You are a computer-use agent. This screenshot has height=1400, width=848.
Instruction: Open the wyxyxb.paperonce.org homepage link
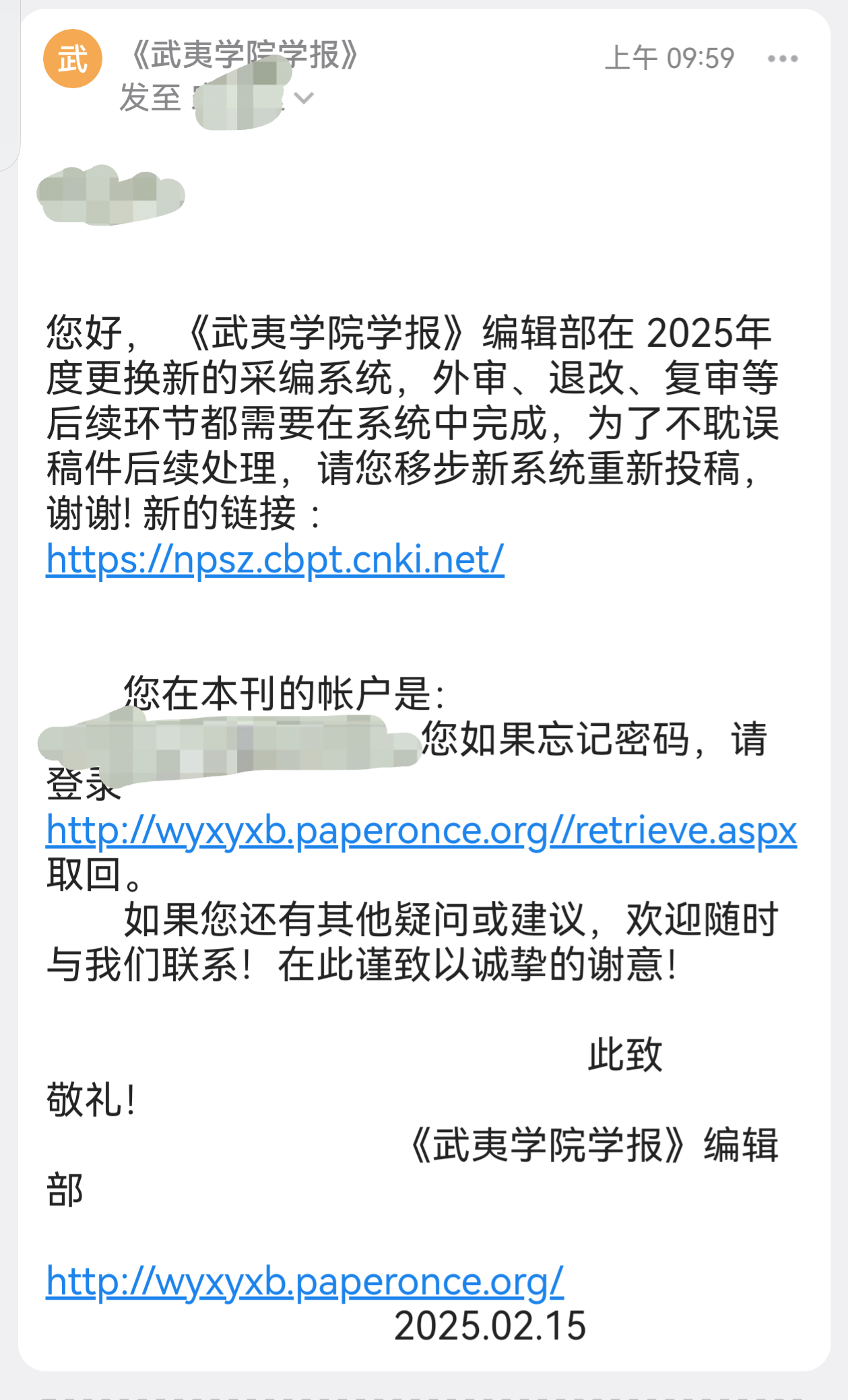tap(304, 1281)
